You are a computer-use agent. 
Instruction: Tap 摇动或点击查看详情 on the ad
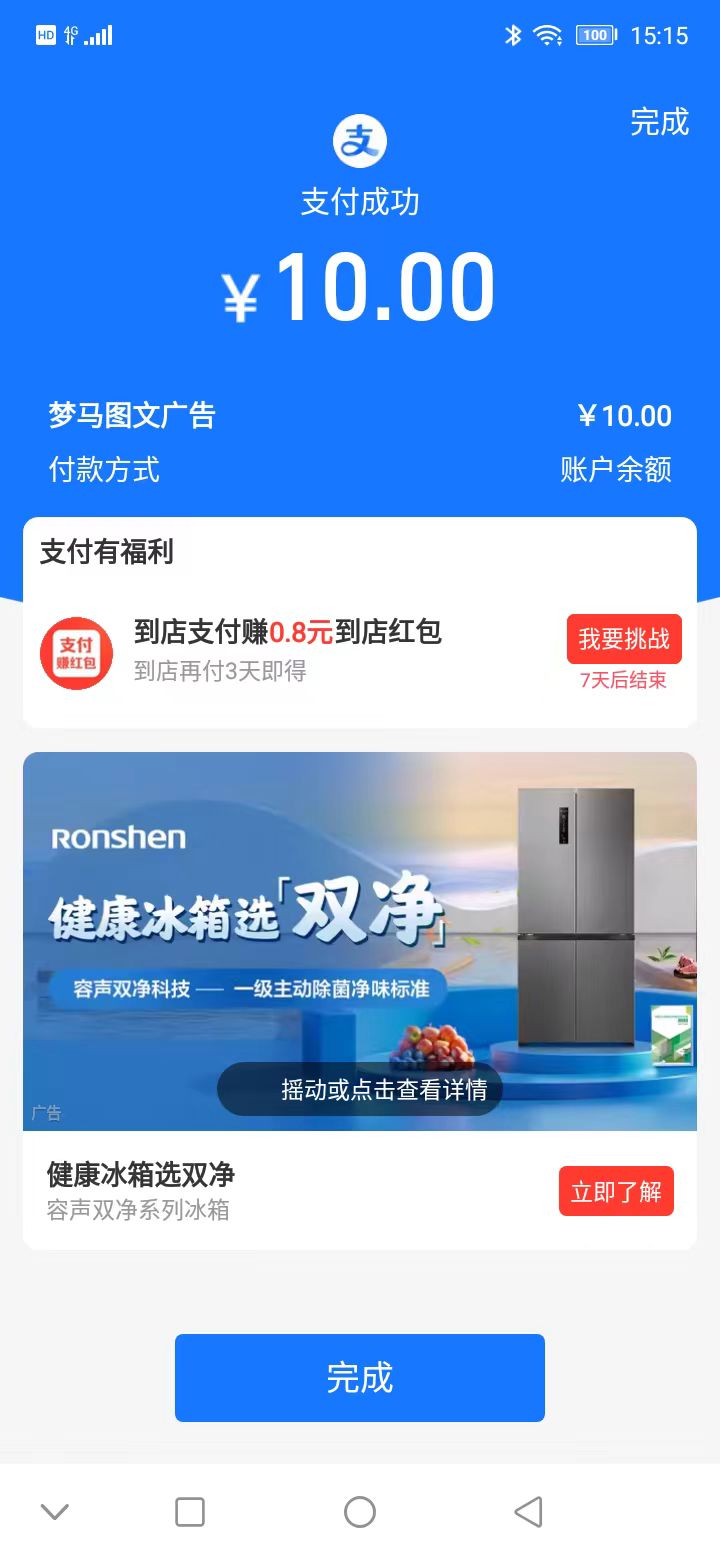(x=360, y=1089)
